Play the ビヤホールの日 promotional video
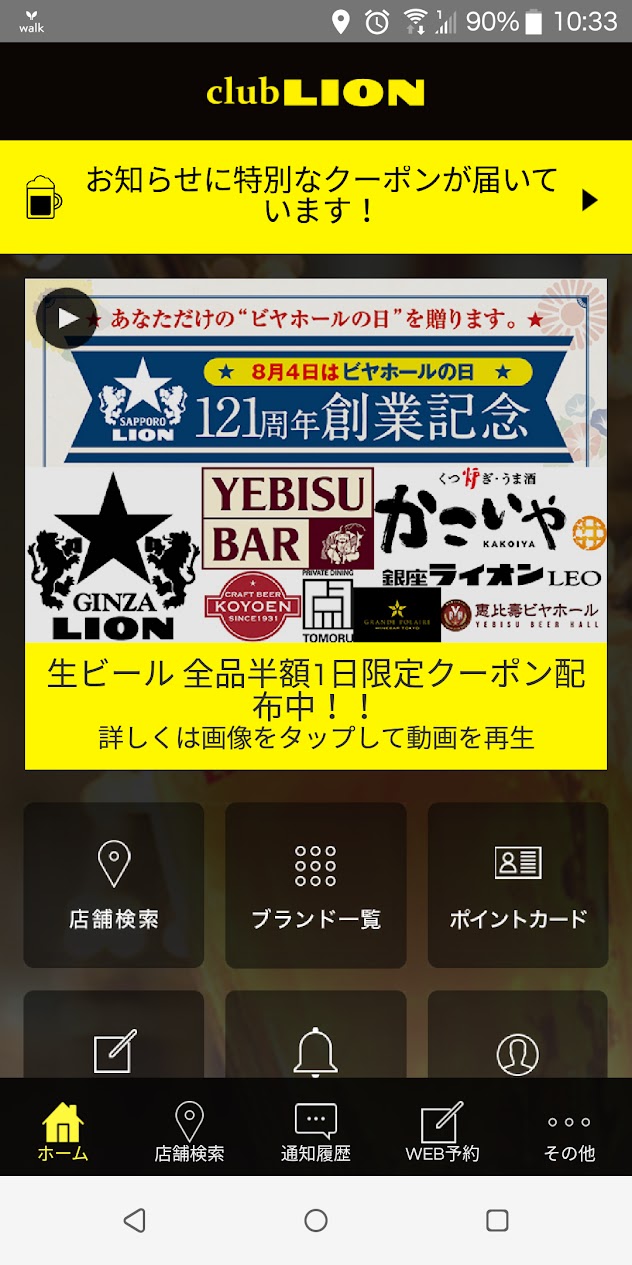Image resolution: width=632 pixels, height=1265 pixels. coord(66,318)
